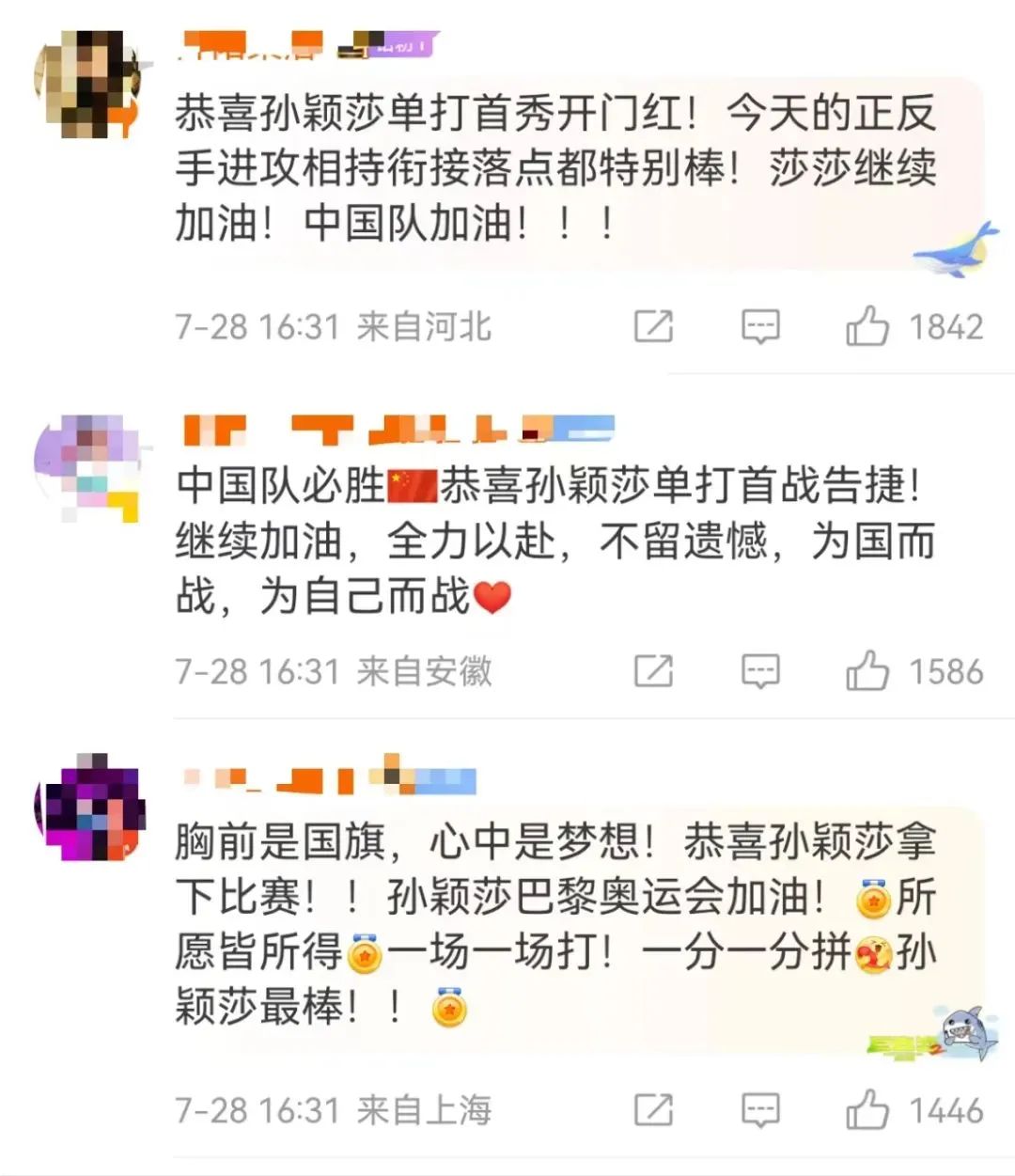1015x1176 pixels.
Task: Like the comment from 安徽 with 1586 likes
Action: tap(867, 670)
